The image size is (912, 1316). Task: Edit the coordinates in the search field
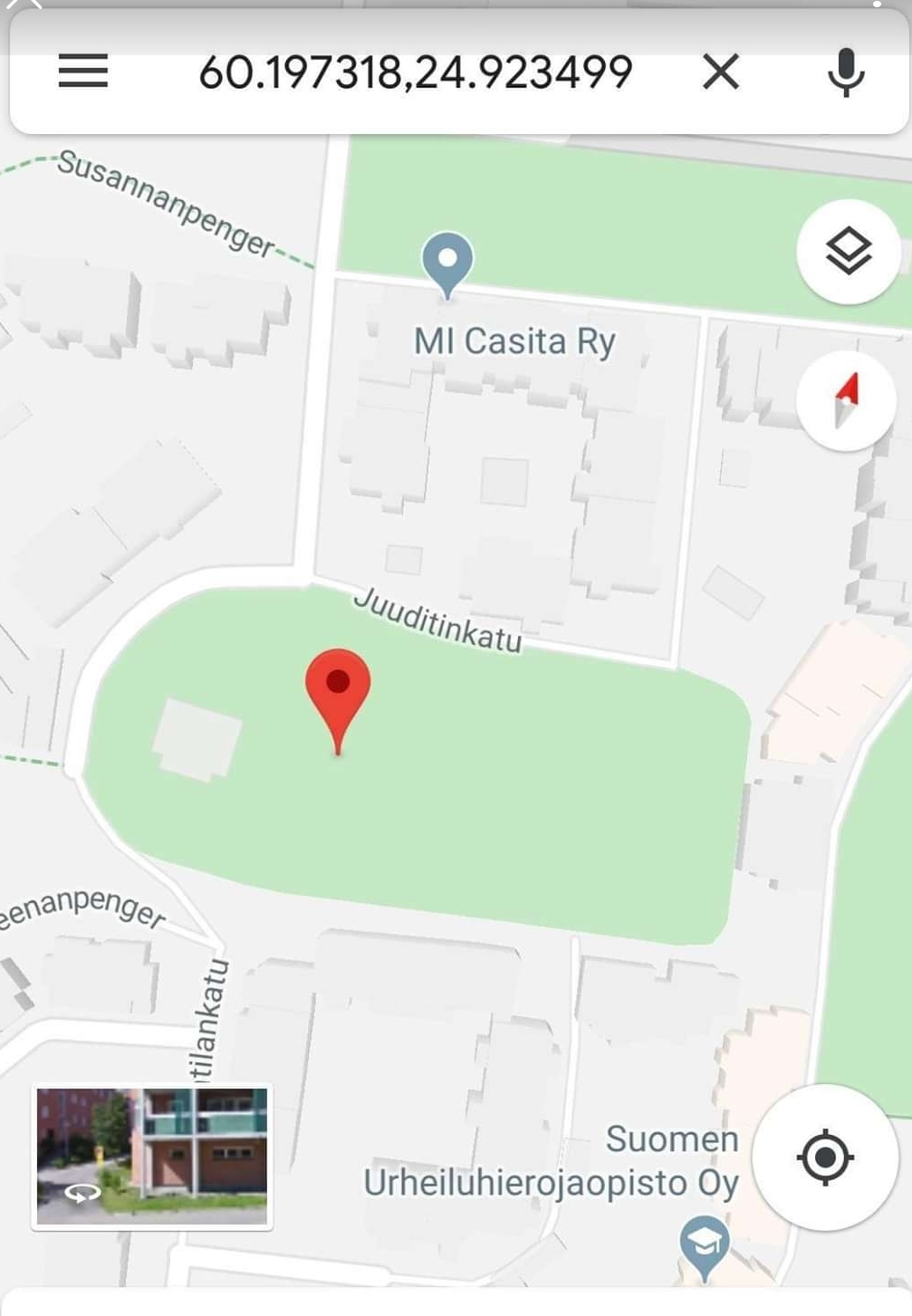[x=415, y=72]
